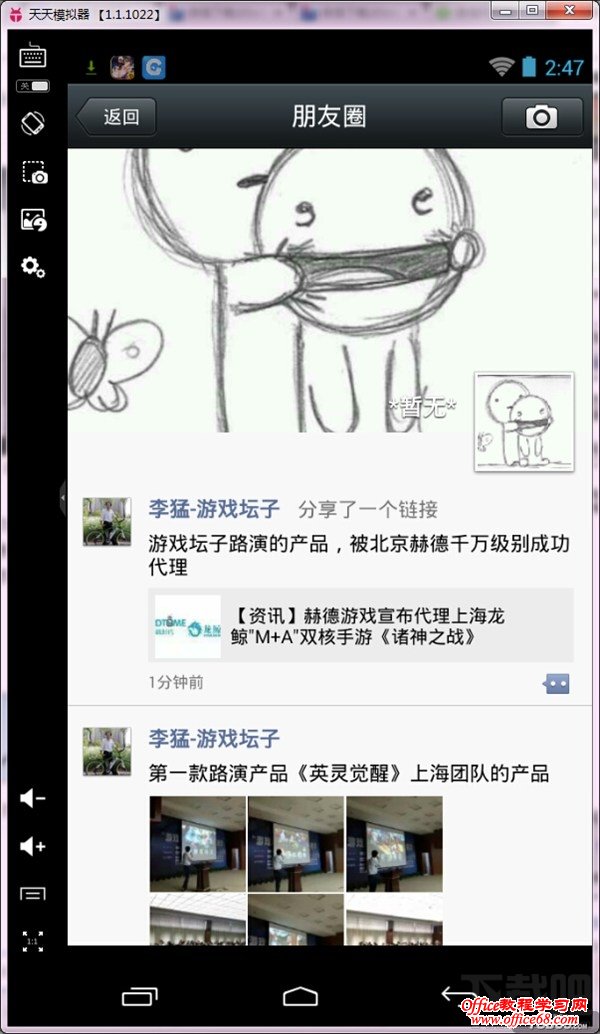Open the profile avatar on the cover photo
600x1034 pixels.
pyautogui.click(x=524, y=421)
